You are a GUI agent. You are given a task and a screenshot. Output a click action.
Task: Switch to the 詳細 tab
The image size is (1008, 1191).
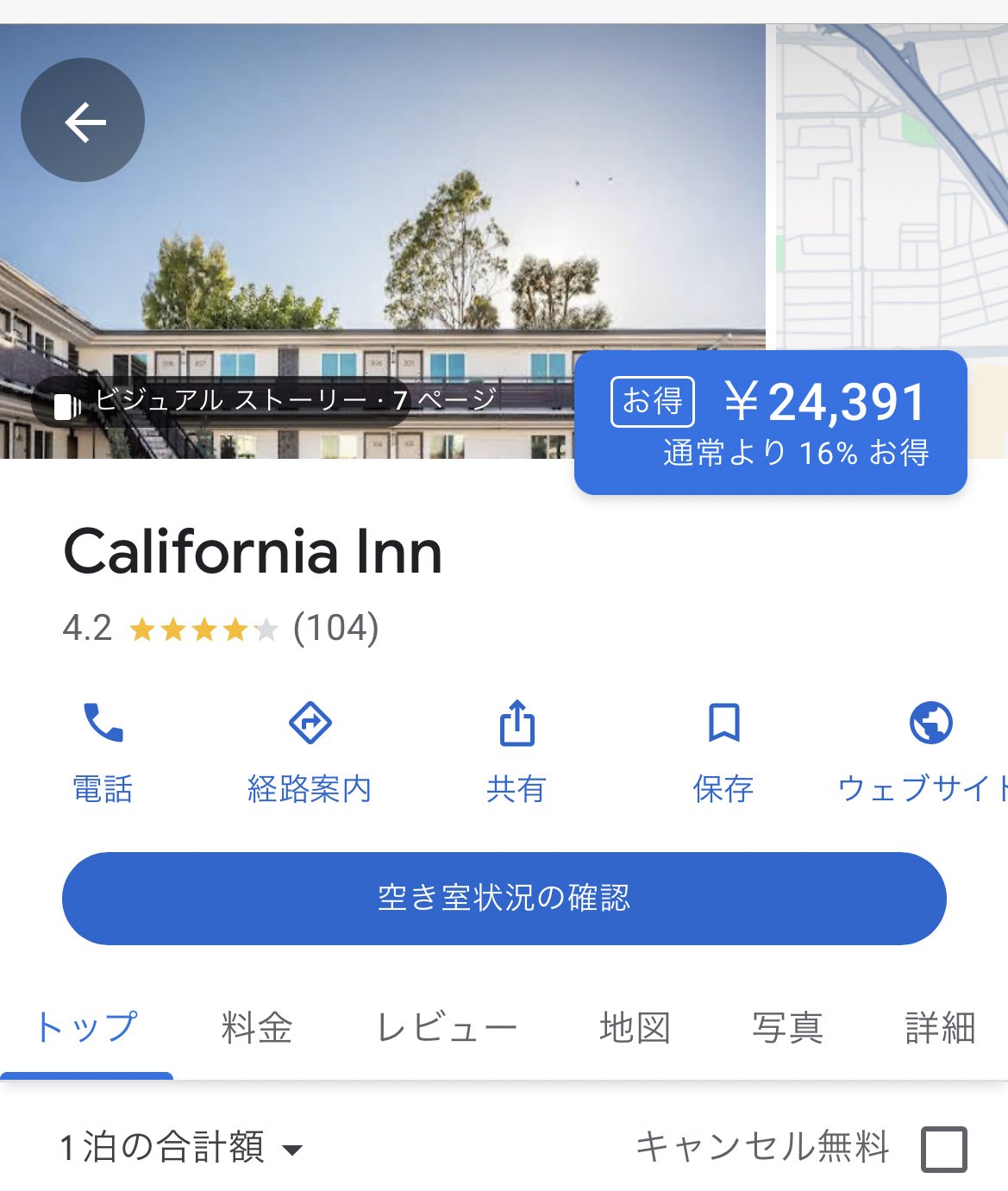click(x=940, y=1028)
